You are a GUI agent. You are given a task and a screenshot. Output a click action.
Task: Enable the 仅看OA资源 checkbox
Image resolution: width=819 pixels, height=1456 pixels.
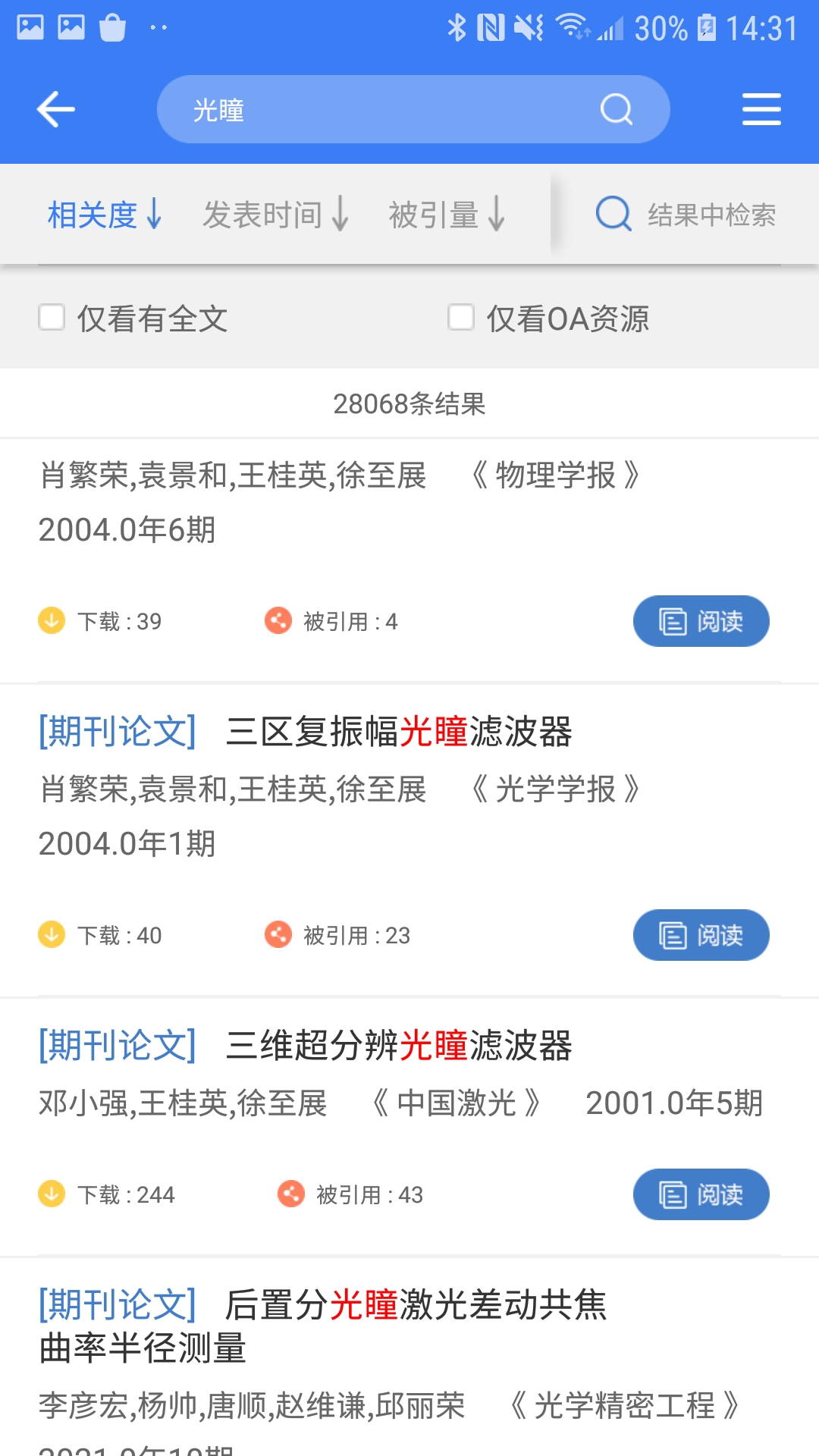461,319
